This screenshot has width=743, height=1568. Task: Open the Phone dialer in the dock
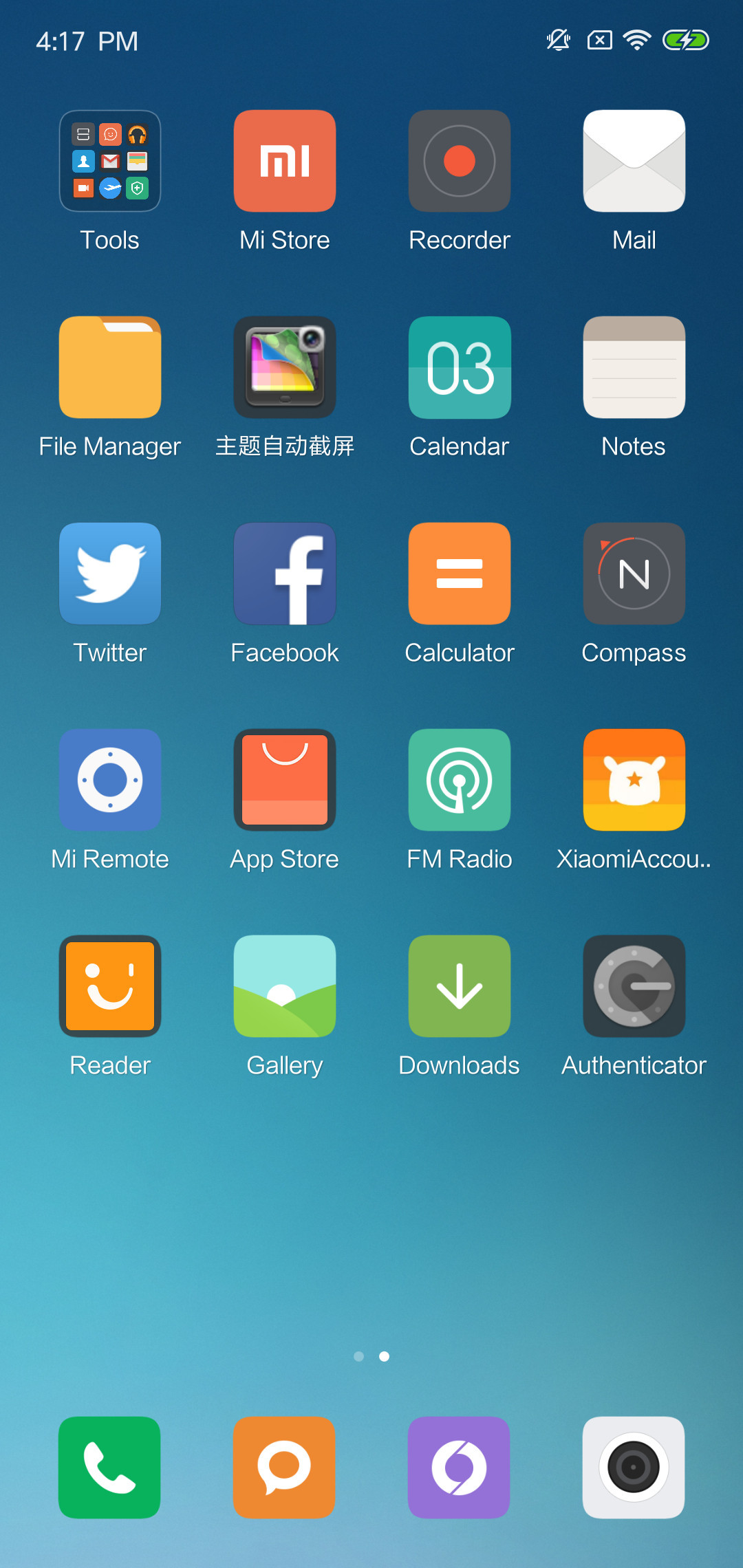coord(110,1468)
